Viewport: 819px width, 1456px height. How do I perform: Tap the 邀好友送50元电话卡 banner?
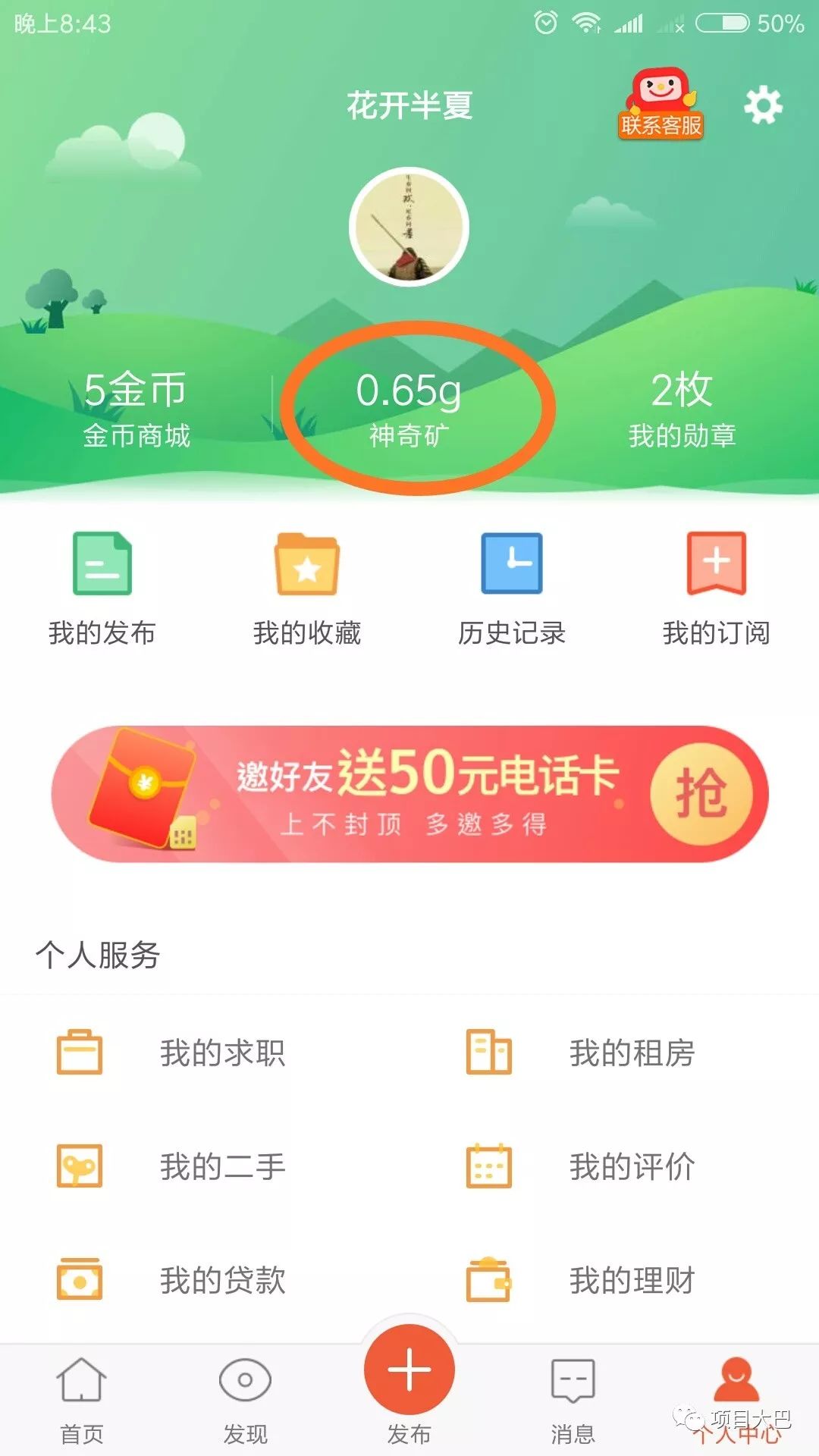tap(409, 794)
